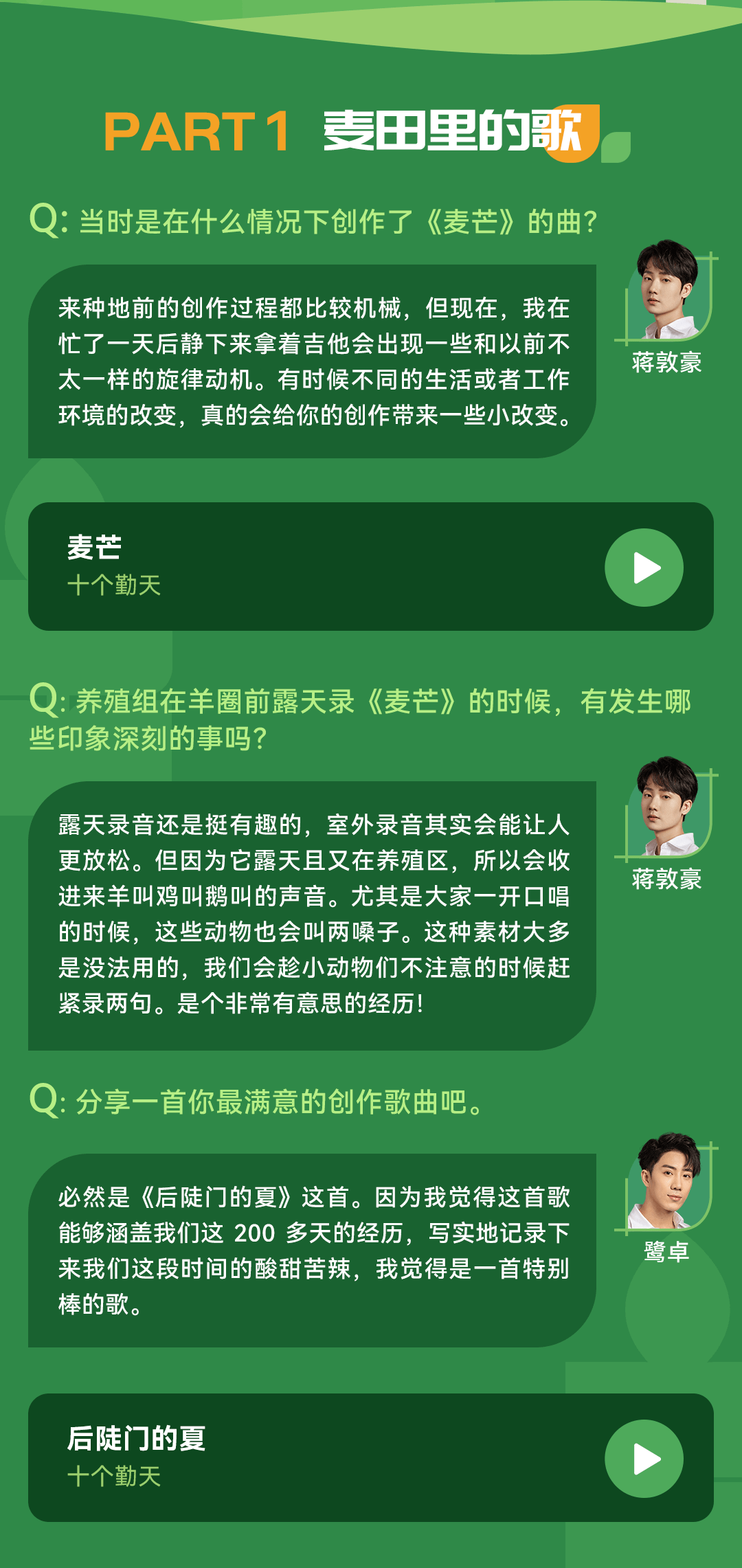This screenshot has width=742, height=1568.
Task: Play the song 后陡门的夏
Action: click(x=644, y=1458)
